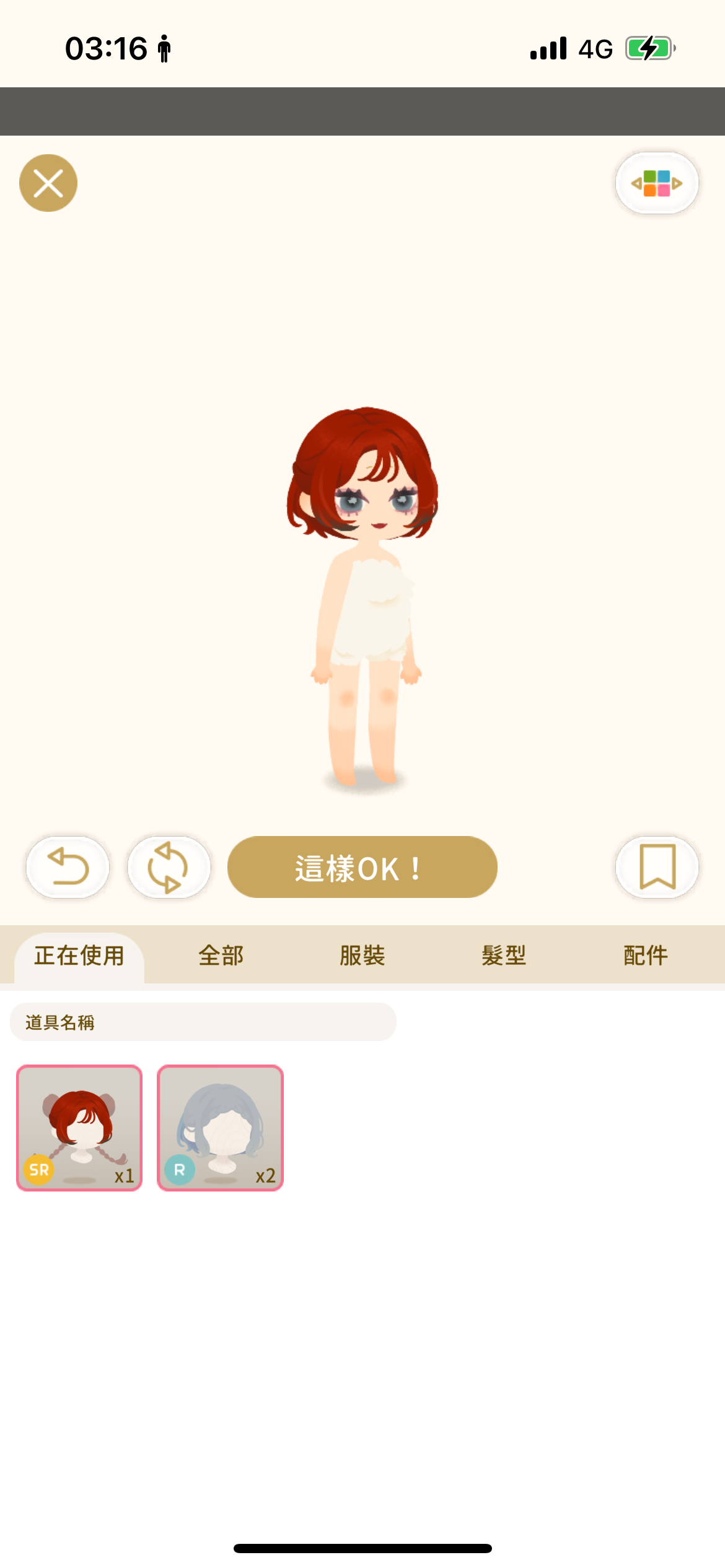The height and width of the screenshot is (1568, 725).
Task: Tap the 道具名稱 search field
Action: tap(203, 1022)
